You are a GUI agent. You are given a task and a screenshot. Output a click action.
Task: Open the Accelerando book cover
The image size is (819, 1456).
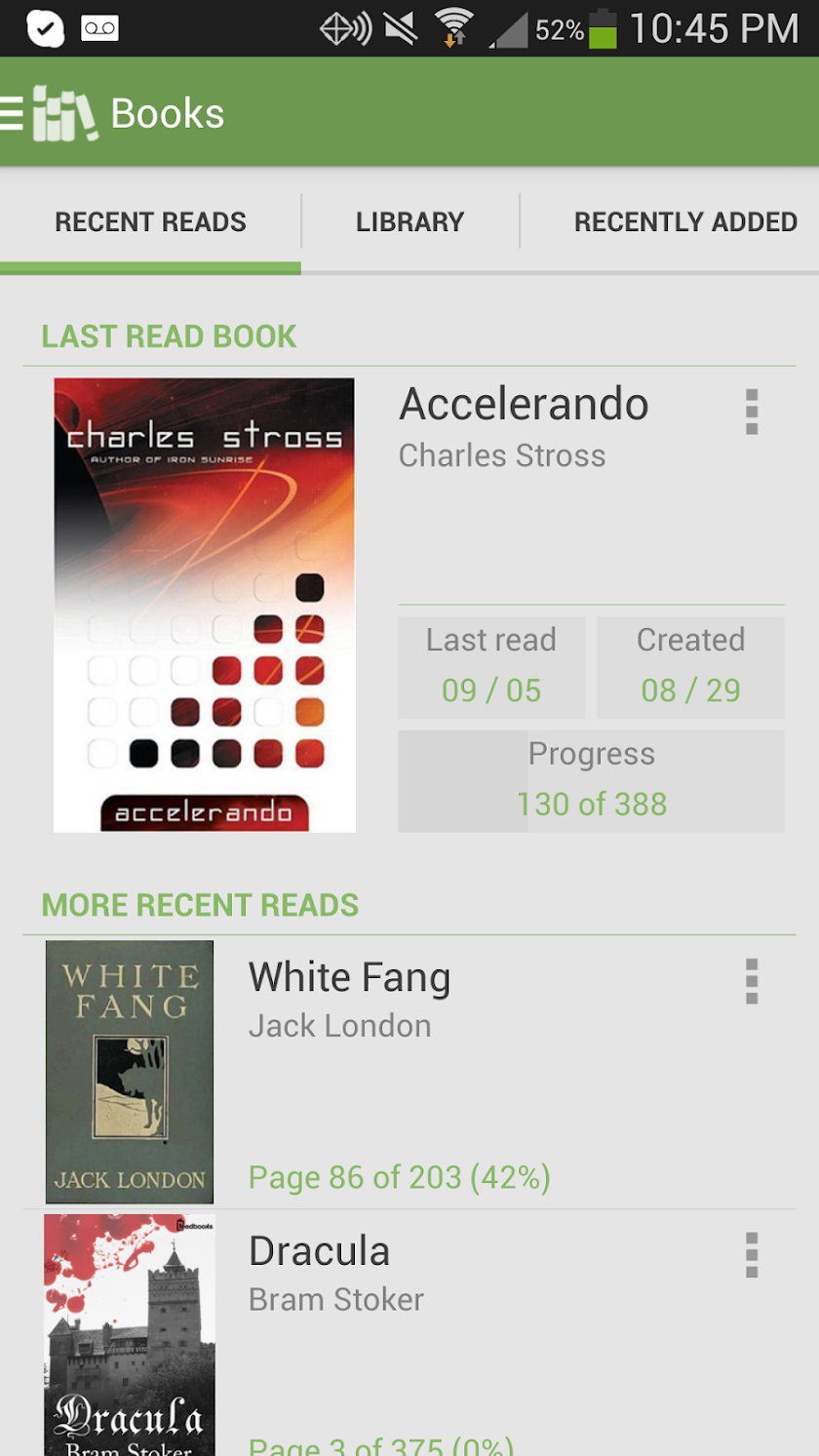(x=204, y=605)
